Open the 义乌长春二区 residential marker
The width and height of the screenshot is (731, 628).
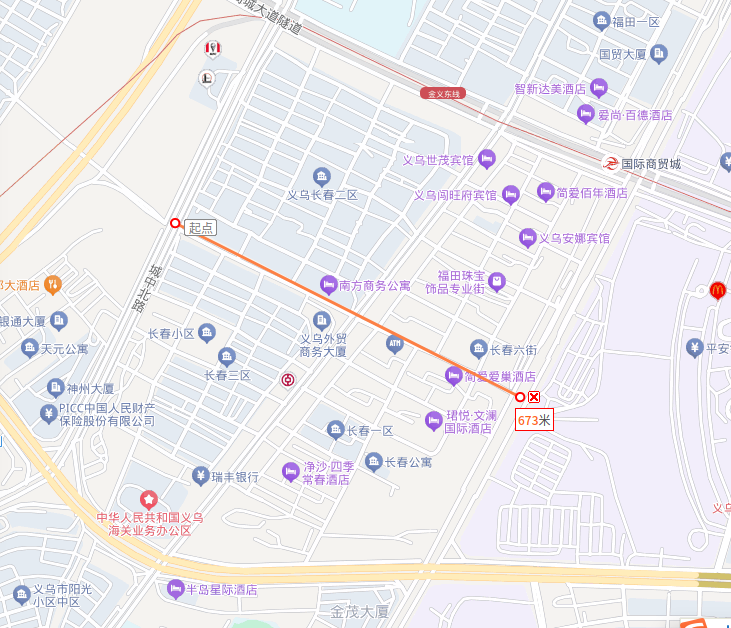pos(321,176)
